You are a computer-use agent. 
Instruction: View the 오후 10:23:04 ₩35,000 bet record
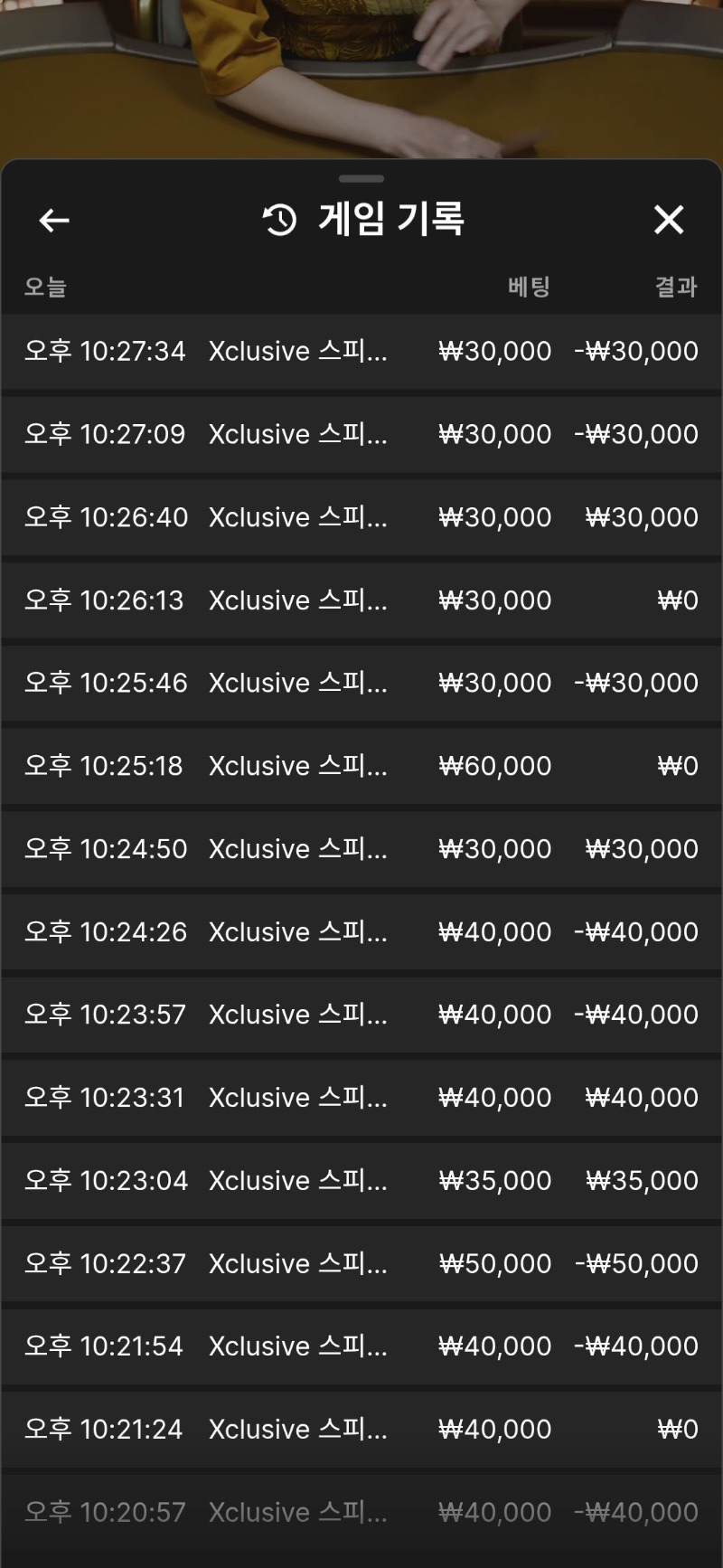(x=361, y=1181)
